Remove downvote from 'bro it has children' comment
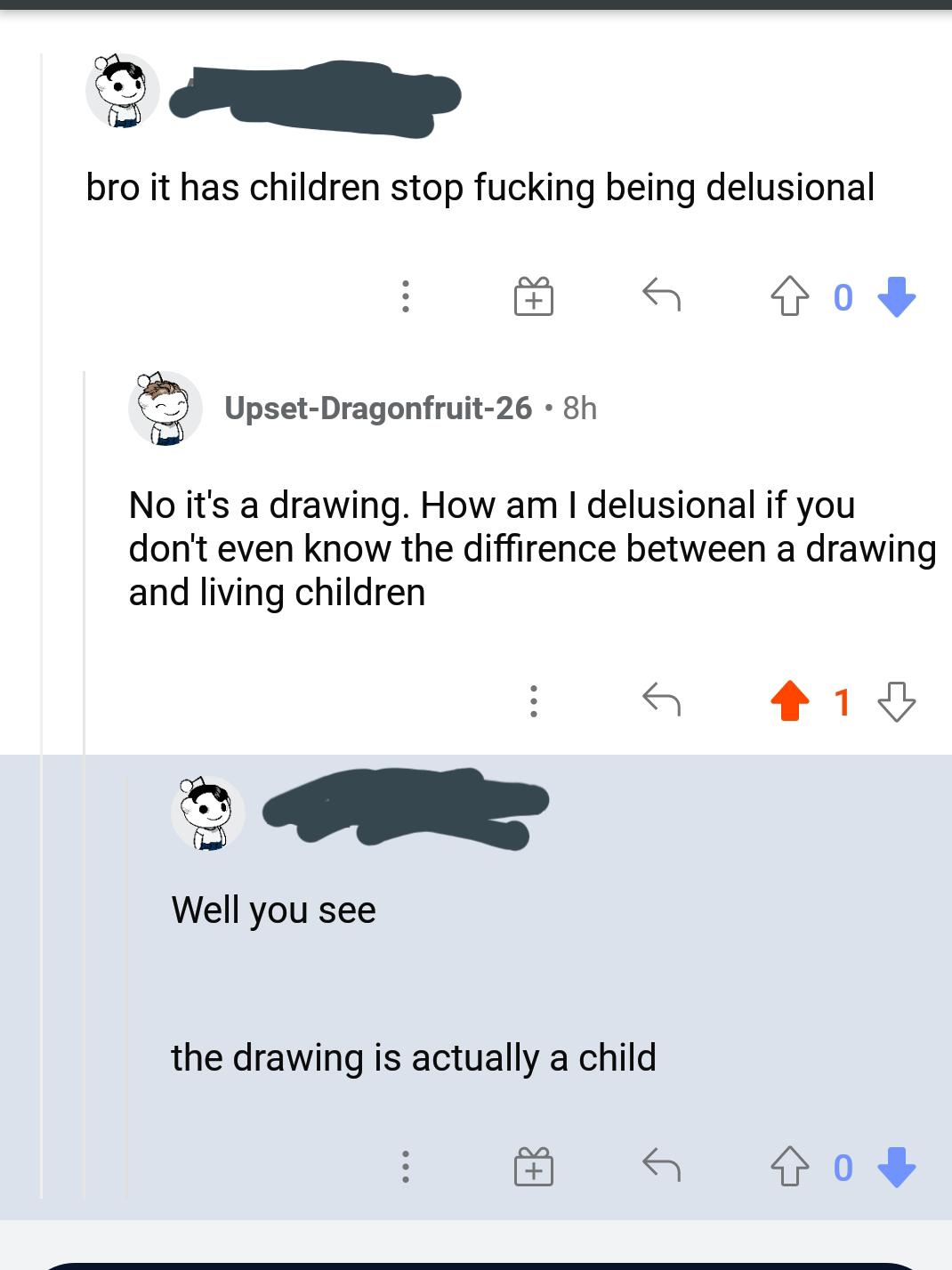The image size is (952, 1270). point(897,296)
